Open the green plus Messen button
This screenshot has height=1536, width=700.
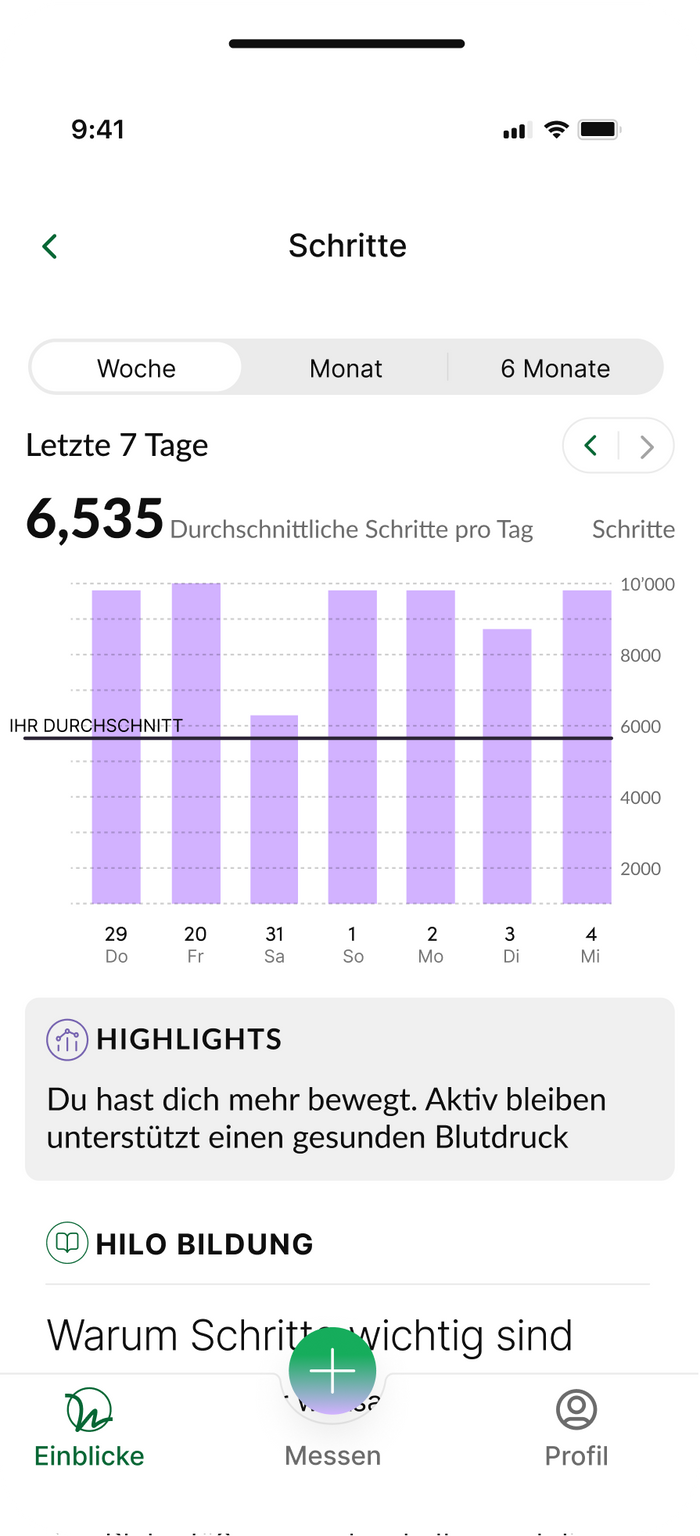coord(332,1371)
